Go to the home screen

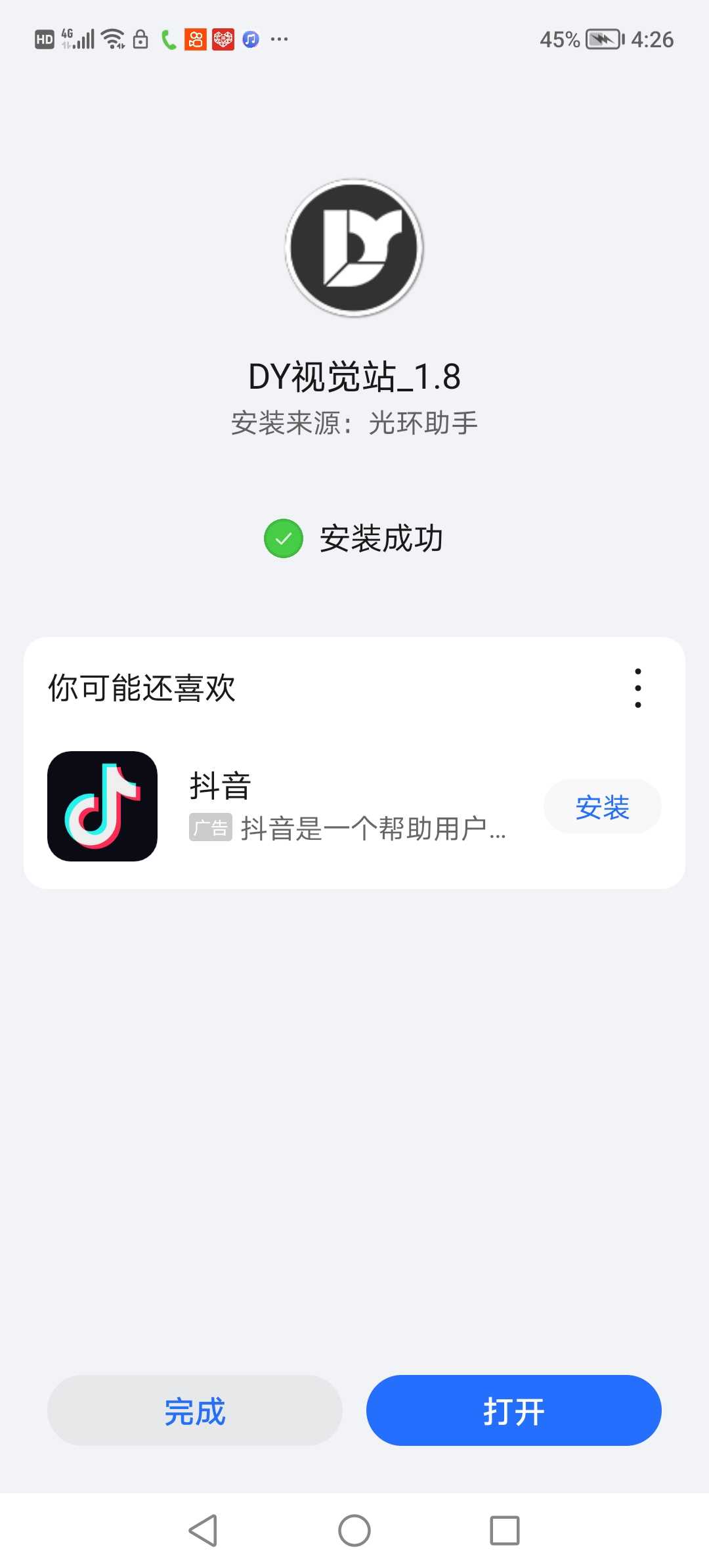354,1531
